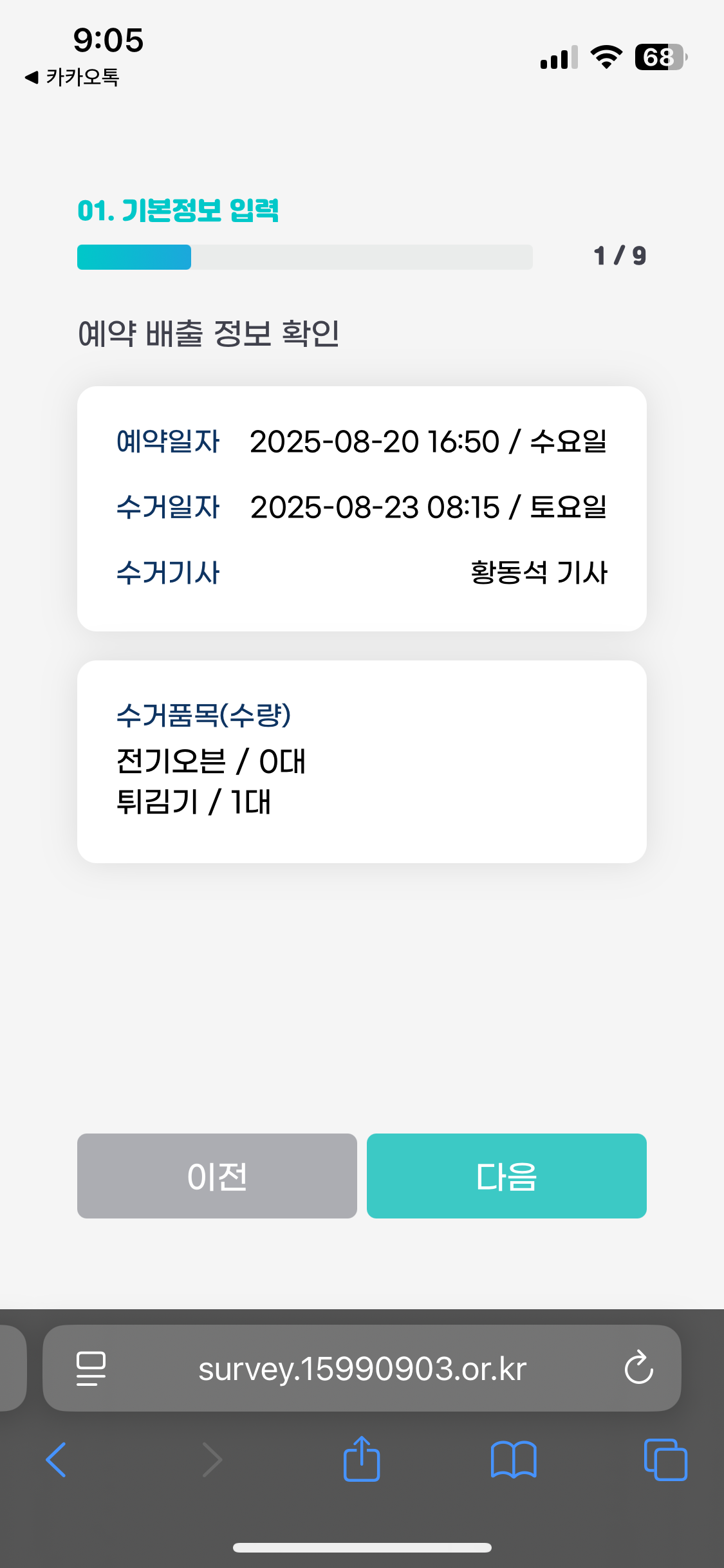This screenshot has width=724, height=1568.
Task: Go back with the 이전 button
Action: (217, 1175)
